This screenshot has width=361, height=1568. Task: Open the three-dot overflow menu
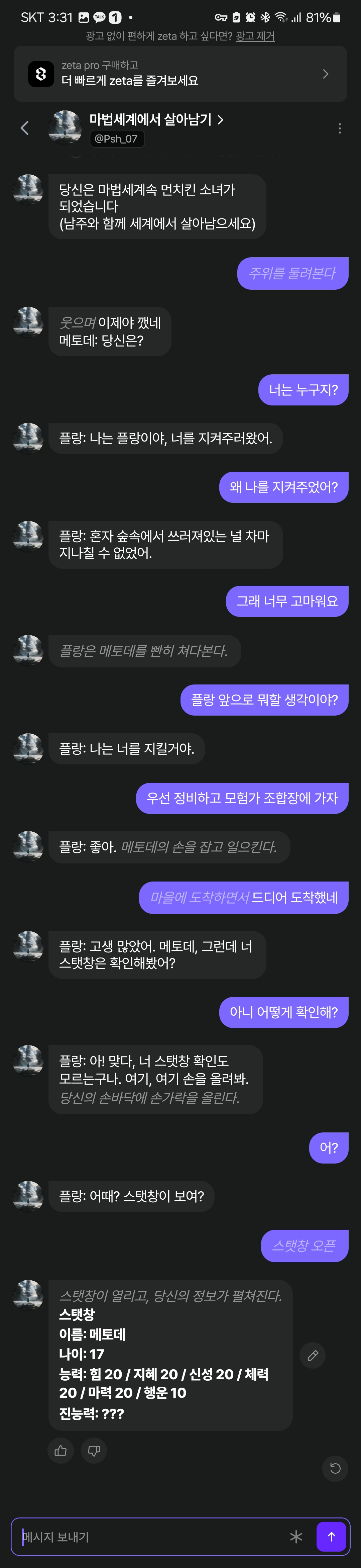click(x=339, y=128)
